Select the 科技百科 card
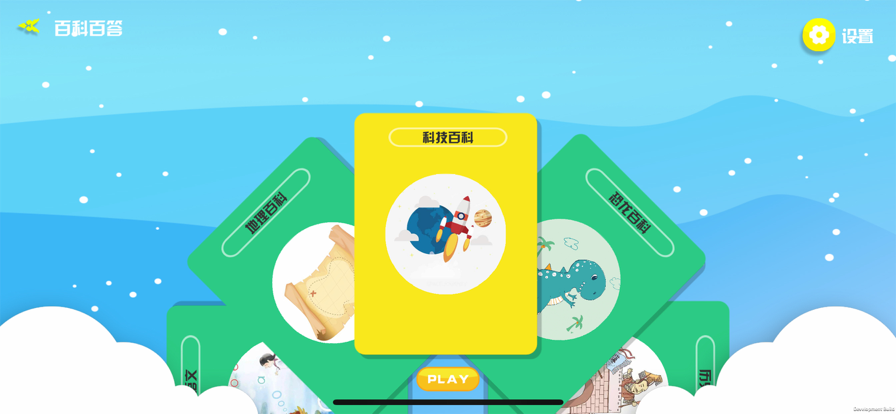The height and width of the screenshot is (414, 896). (446, 235)
